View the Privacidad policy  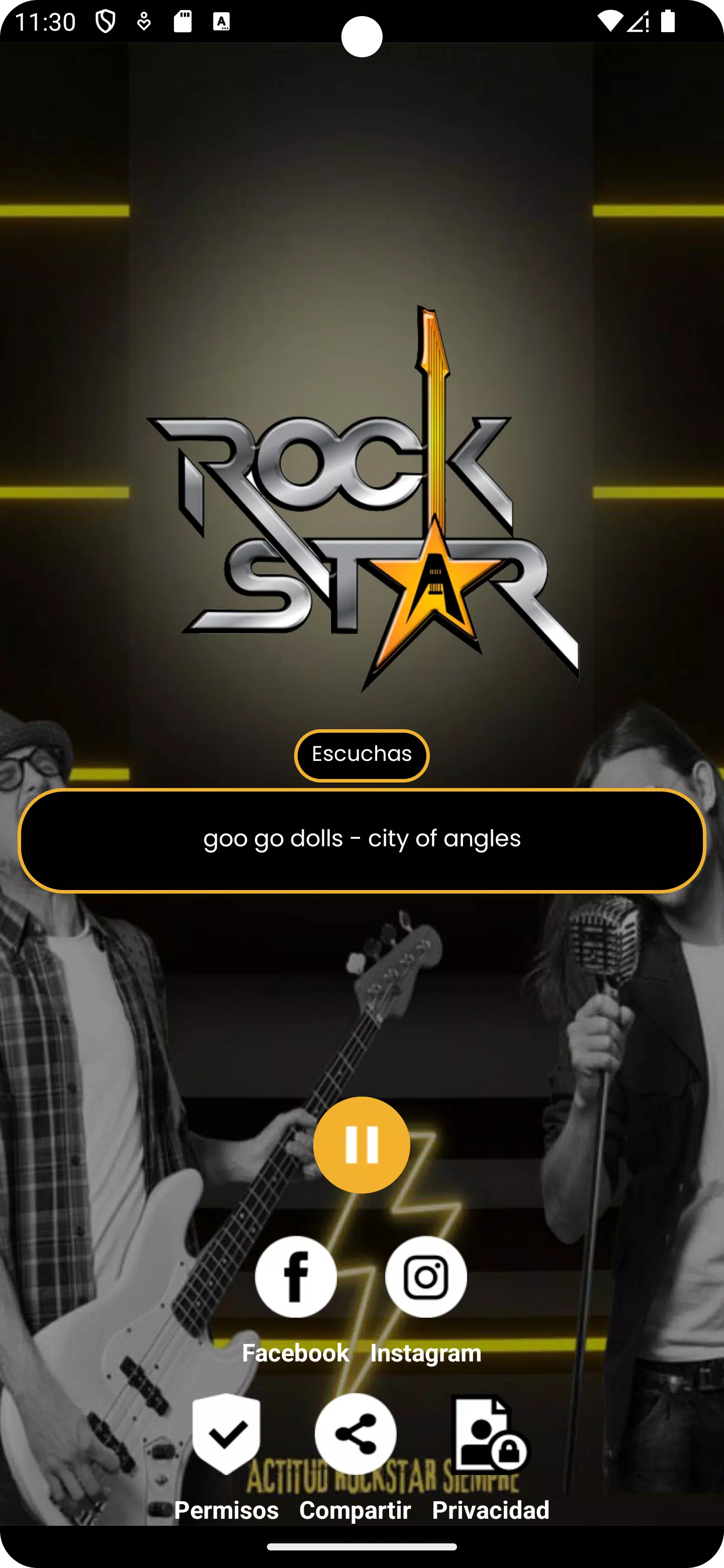490,1435
